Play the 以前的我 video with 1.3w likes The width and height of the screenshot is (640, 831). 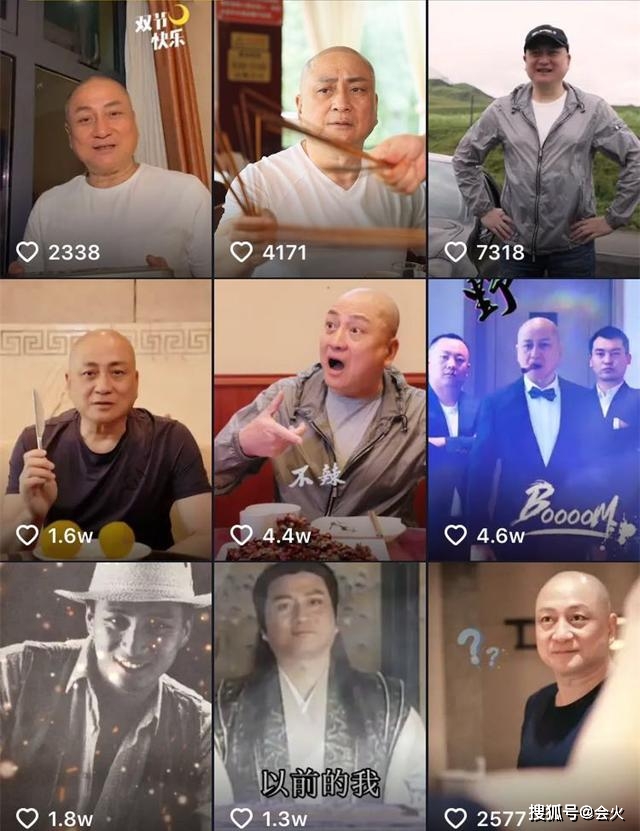tap(320, 695)
